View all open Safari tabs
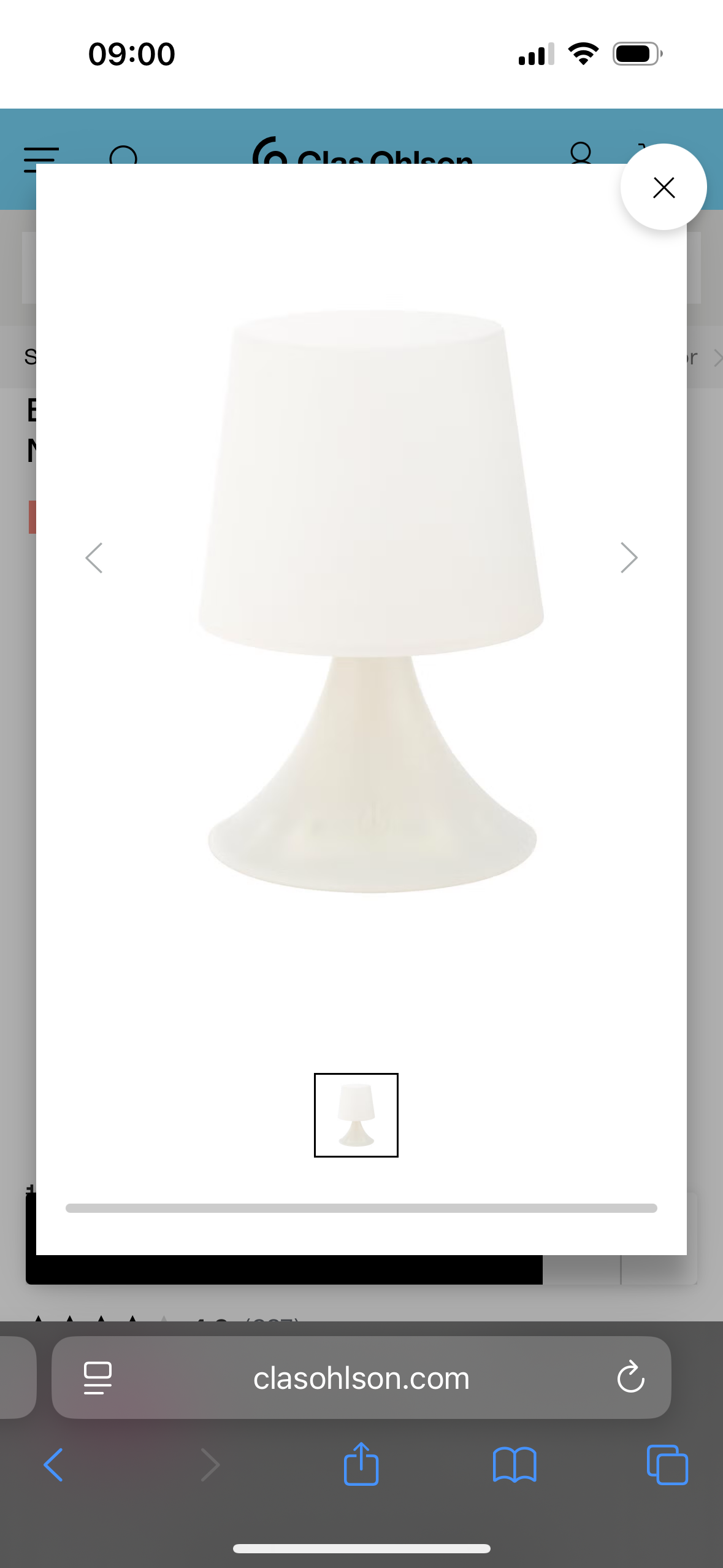The image size is (723, 1568). tap(667, 1465)
